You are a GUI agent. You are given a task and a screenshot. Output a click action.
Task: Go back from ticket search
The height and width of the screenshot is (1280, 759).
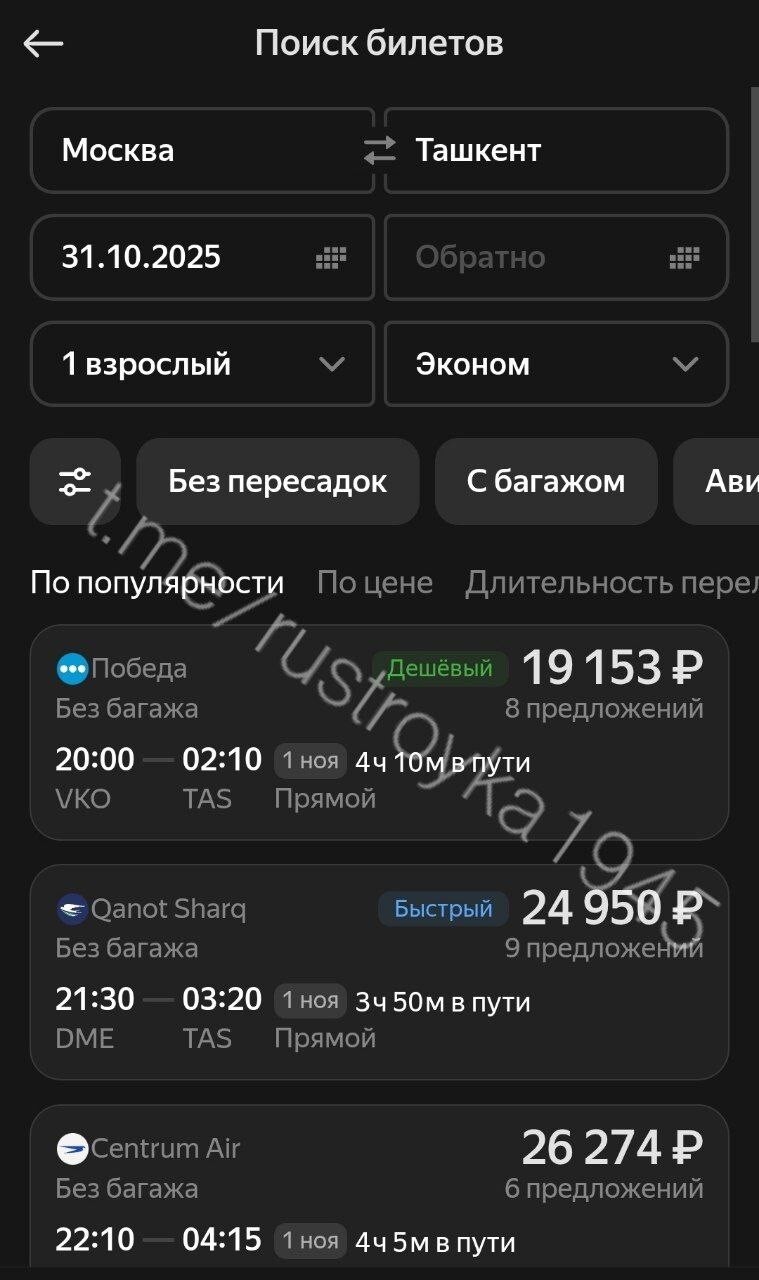tap(43, 43)
